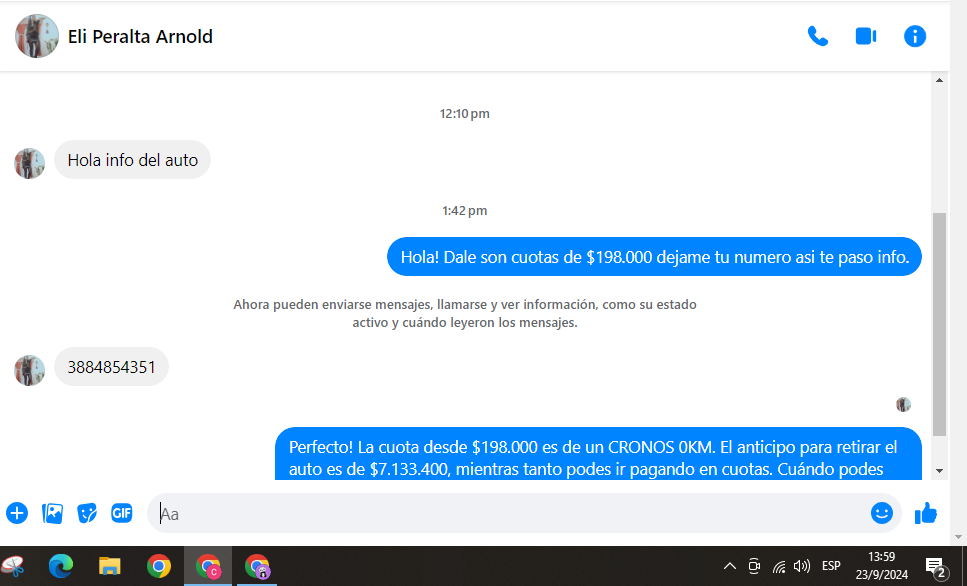Click the scrollbar up arrow
The height and width of the screenshot is (586, 967).
(x=939, y=80)
